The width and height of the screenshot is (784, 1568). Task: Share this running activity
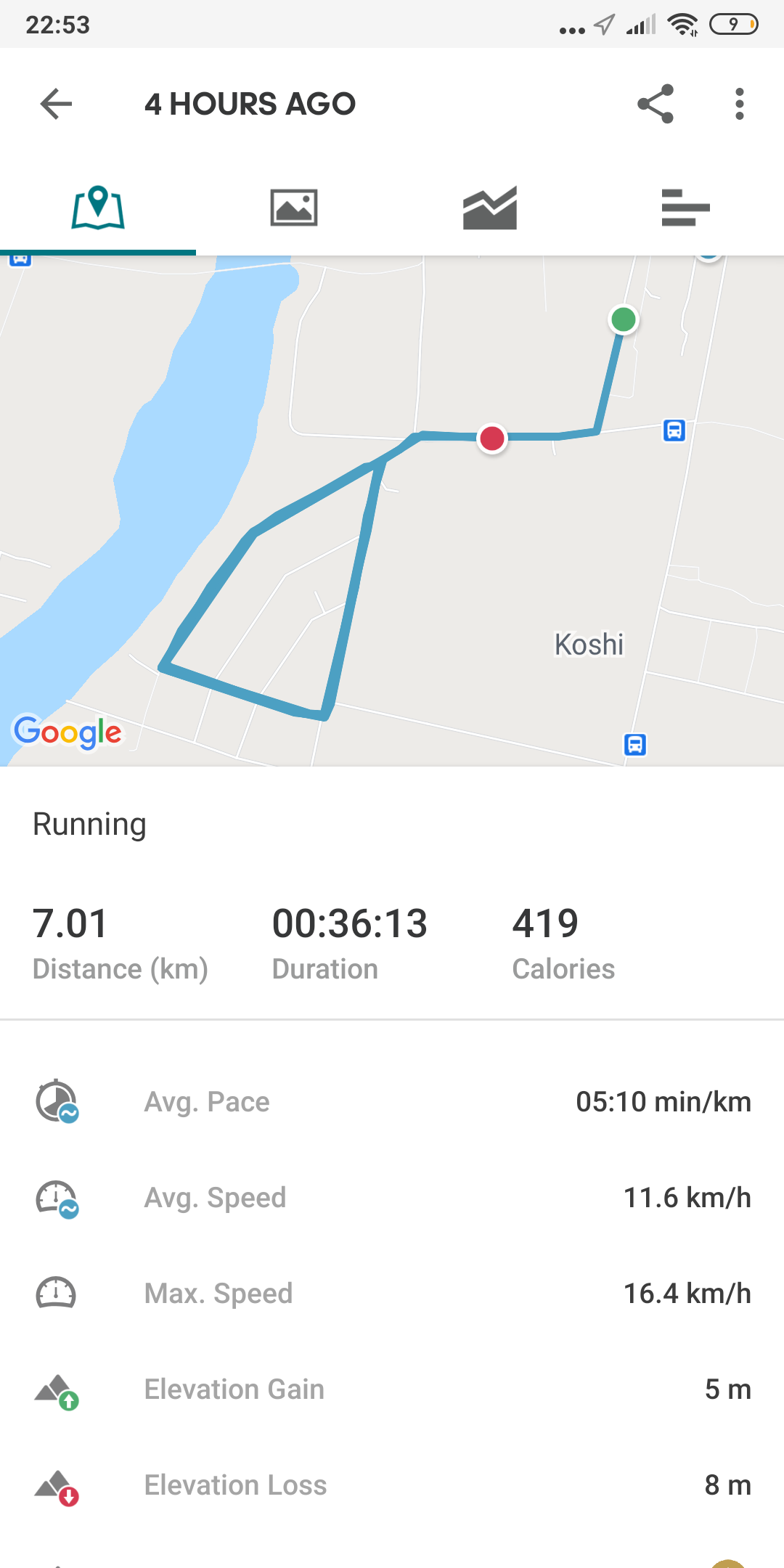click(x=656, y=104)
